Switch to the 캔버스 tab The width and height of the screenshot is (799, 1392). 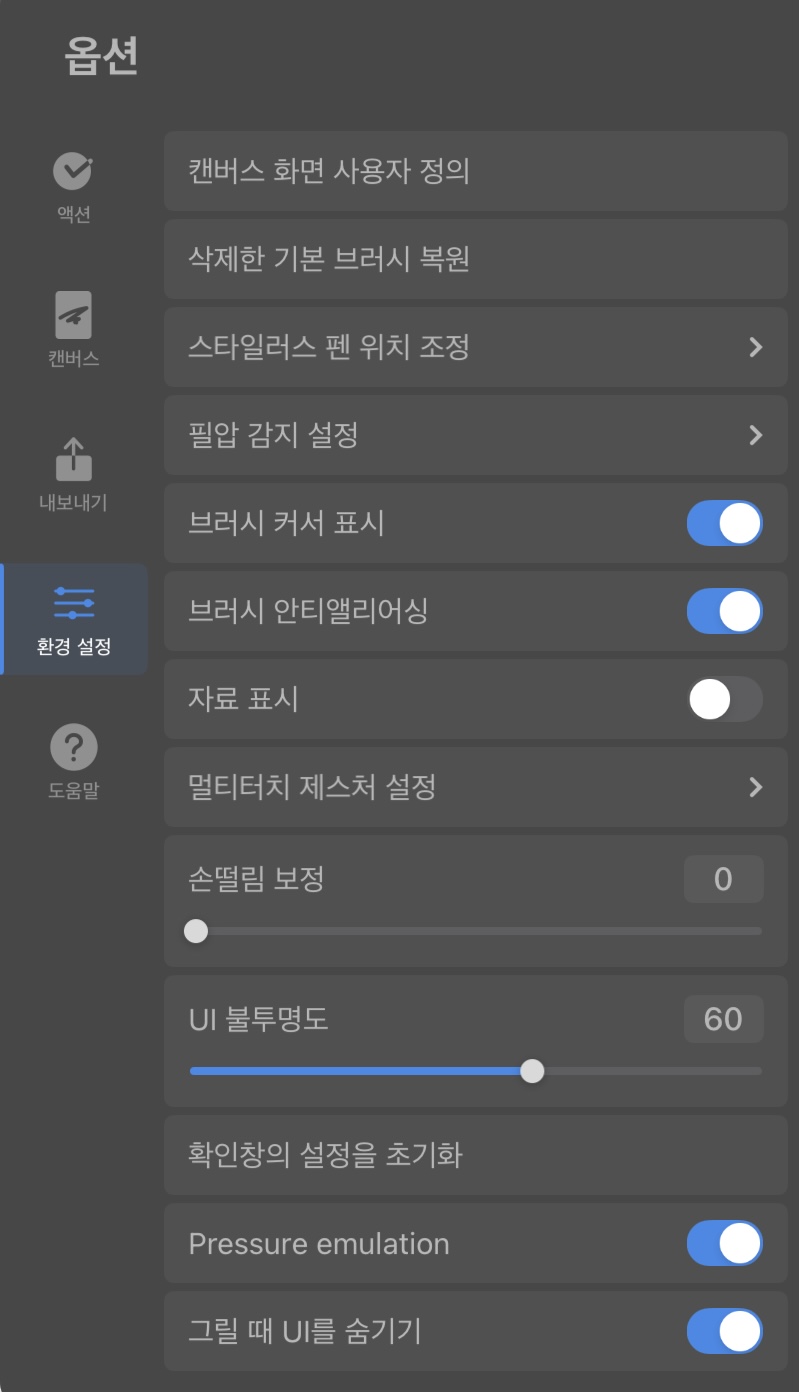(73, 329)
